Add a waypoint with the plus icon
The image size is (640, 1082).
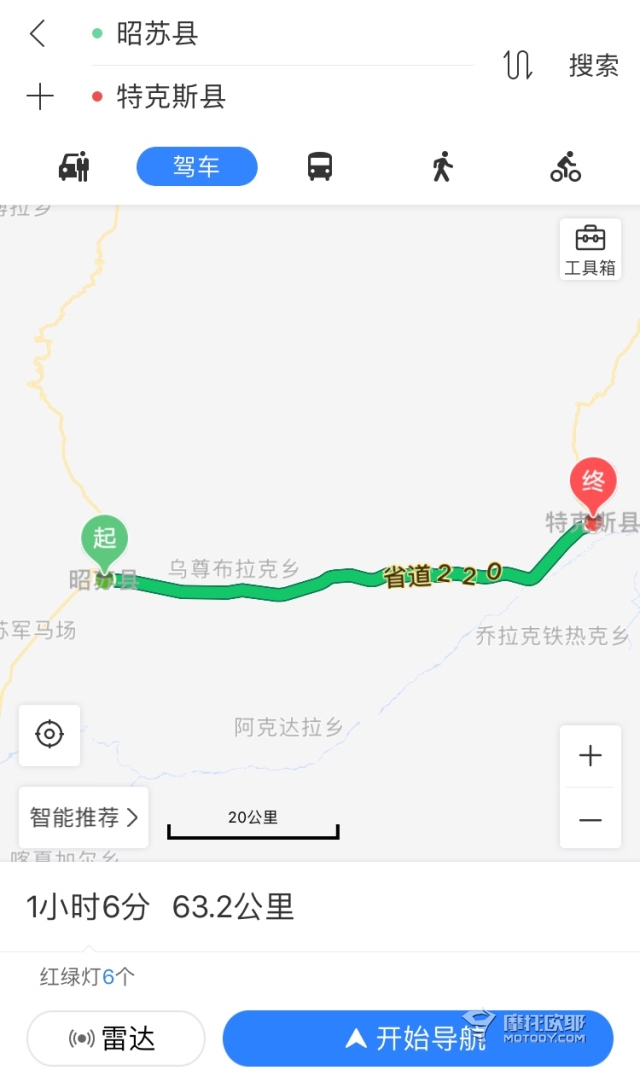click(x=39, y=96)
